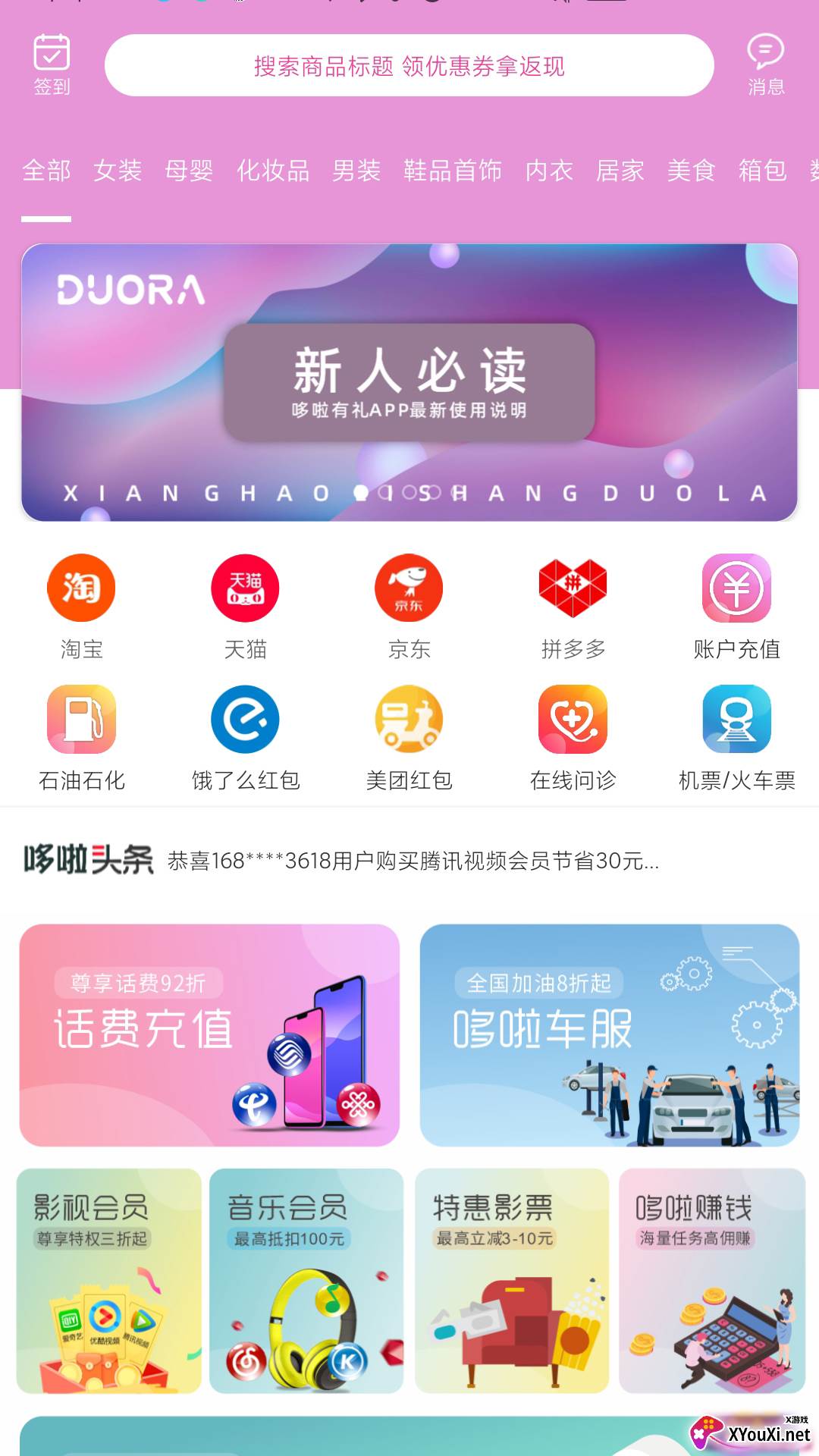Switch to the 美食 category tab
The height and width of the screenshot is (1456, 819).
[691, 172]
